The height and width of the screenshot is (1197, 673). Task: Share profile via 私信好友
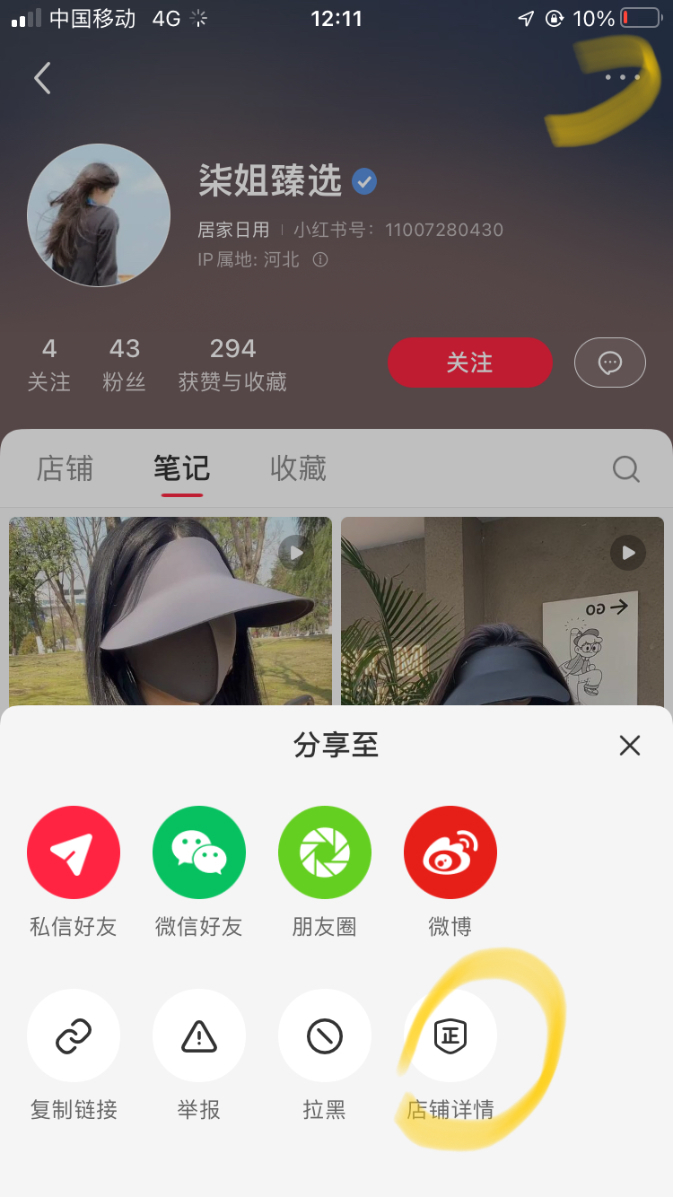click(73, 852)
